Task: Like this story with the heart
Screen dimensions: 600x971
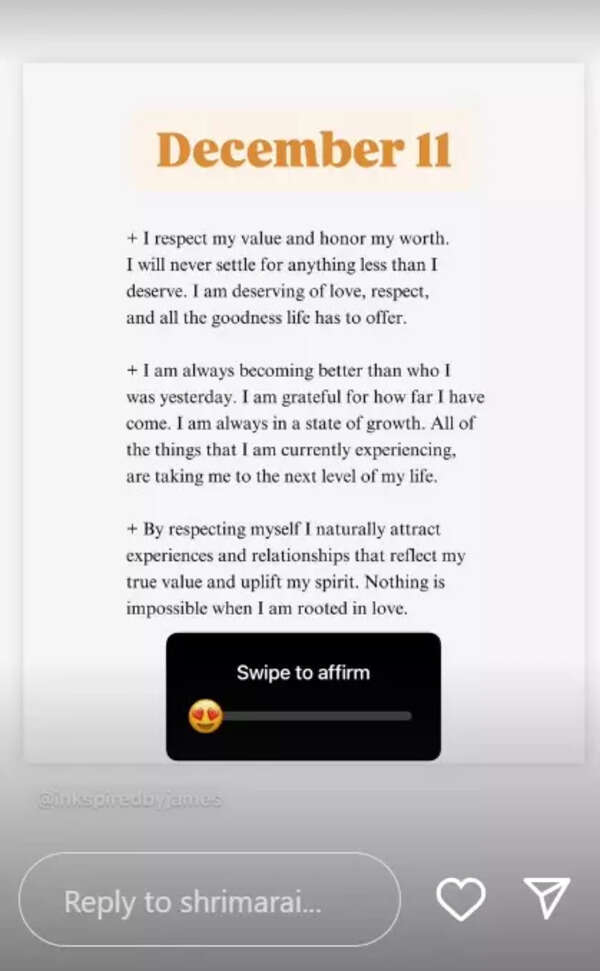Action: coord(461,899)
